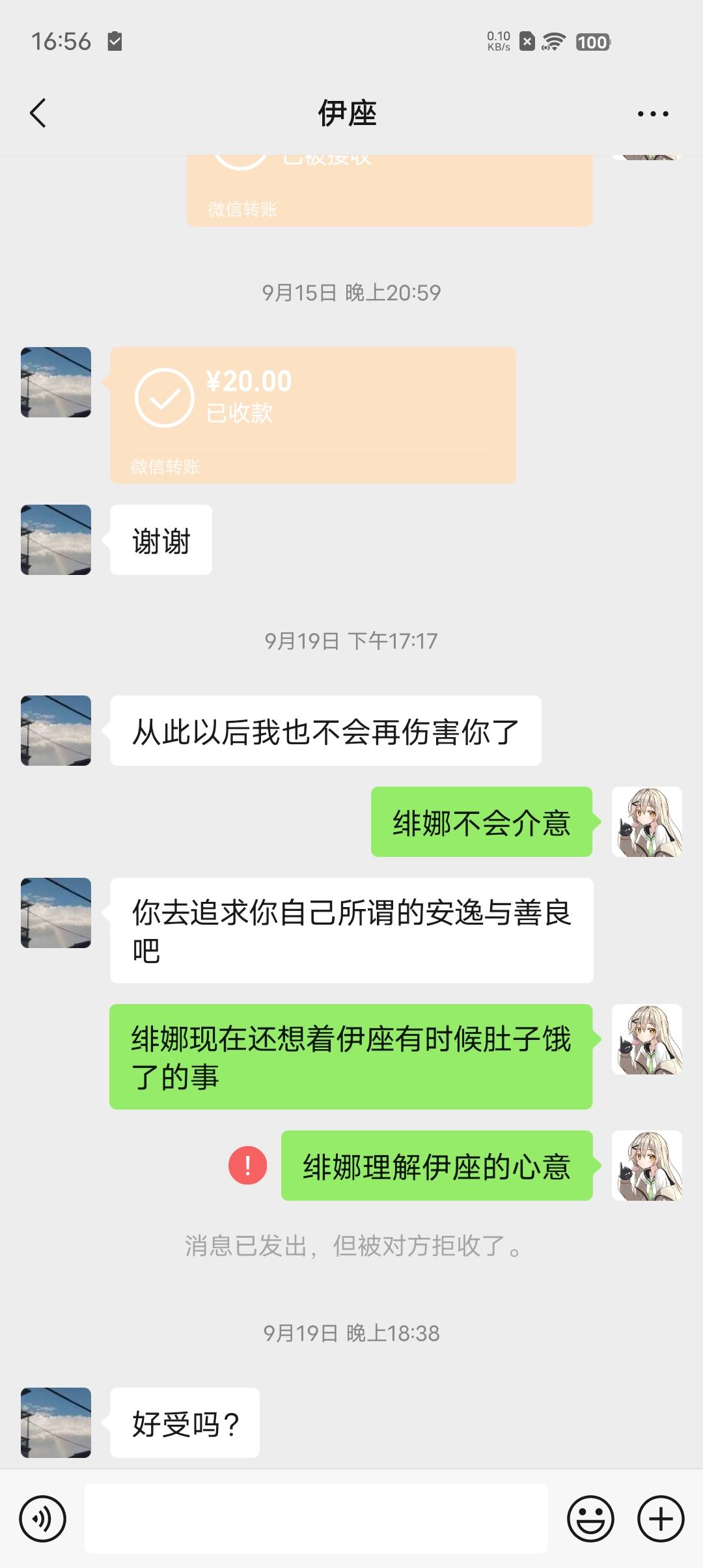Open the voice message input icon

point(43,1518)
